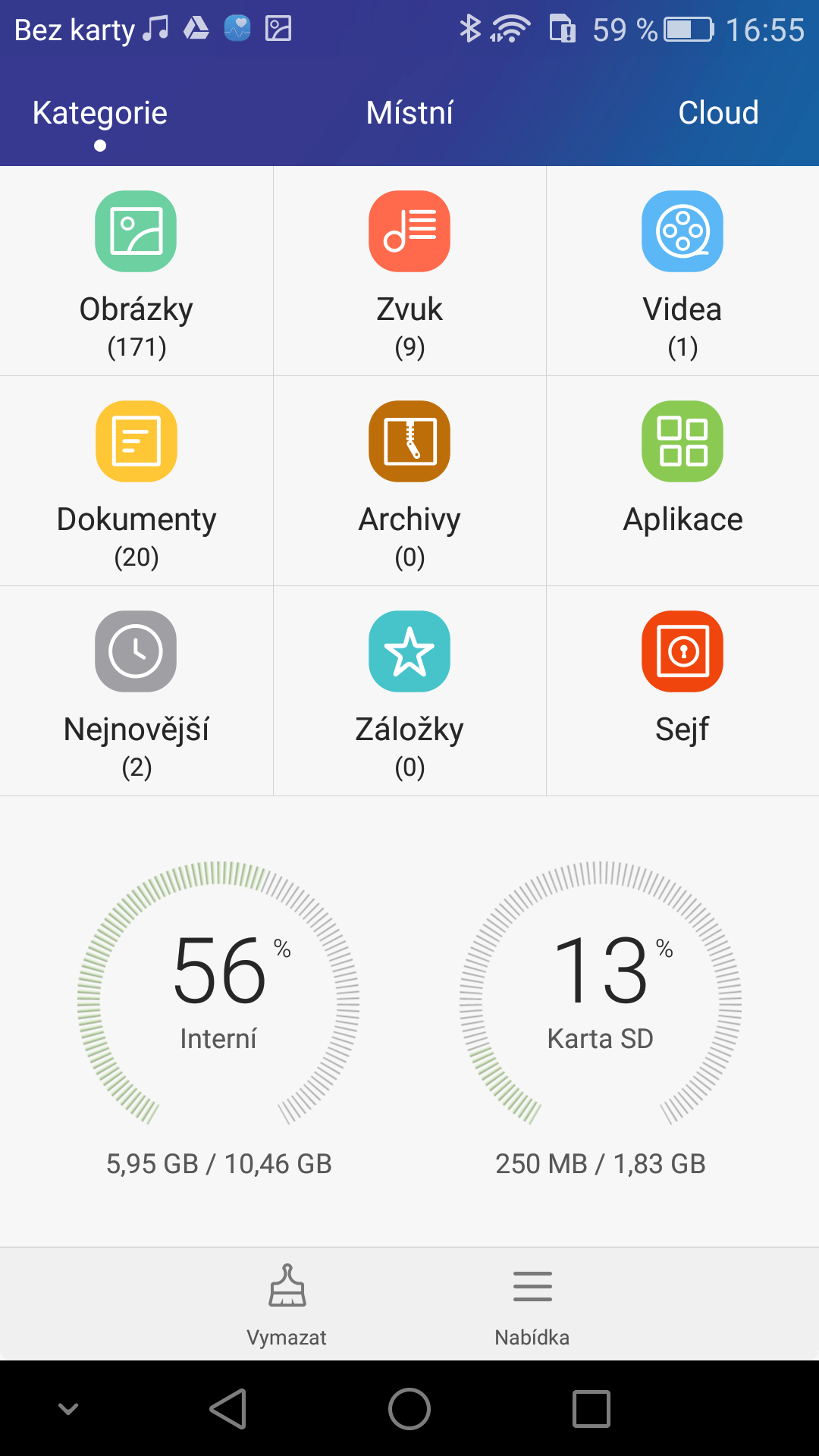Open the Videa category
The width and height of the screenshot is (819, 1456).
pyautogui.click(x=682, y=271)
